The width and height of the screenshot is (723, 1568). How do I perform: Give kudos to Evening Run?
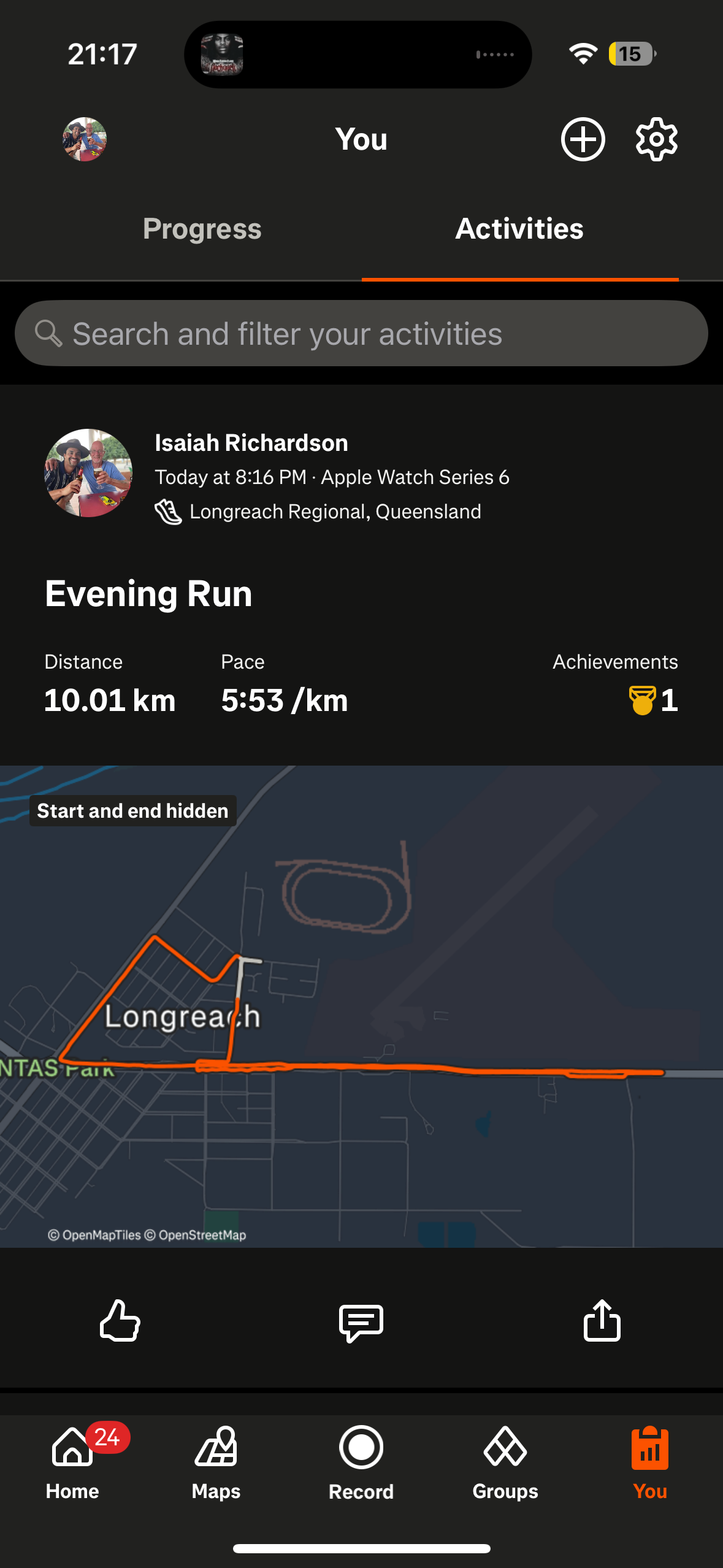click(120, 1320)
